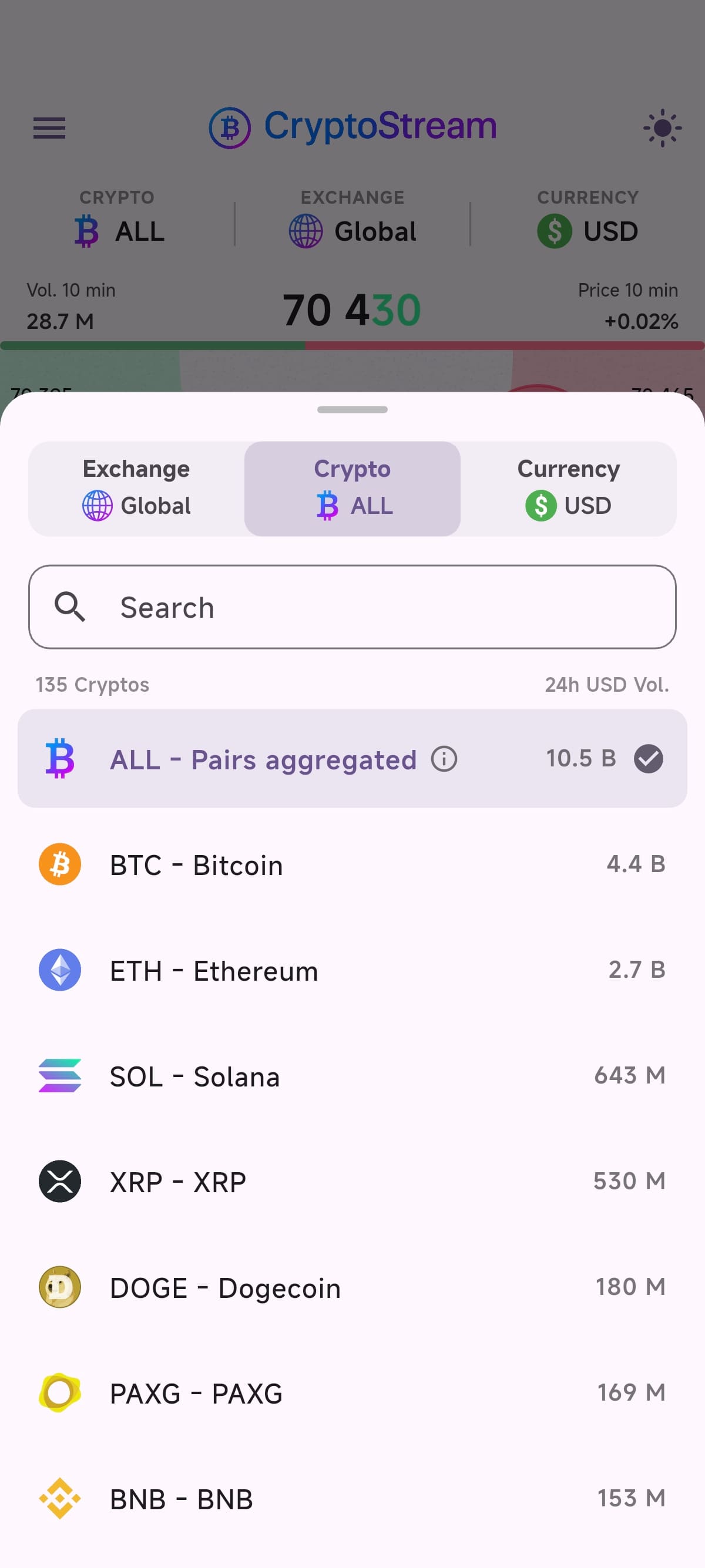Open the Currency USD selector
The height and width of the screenshot is (1568, 705).
pyautogui.click(x=568, y=487)
